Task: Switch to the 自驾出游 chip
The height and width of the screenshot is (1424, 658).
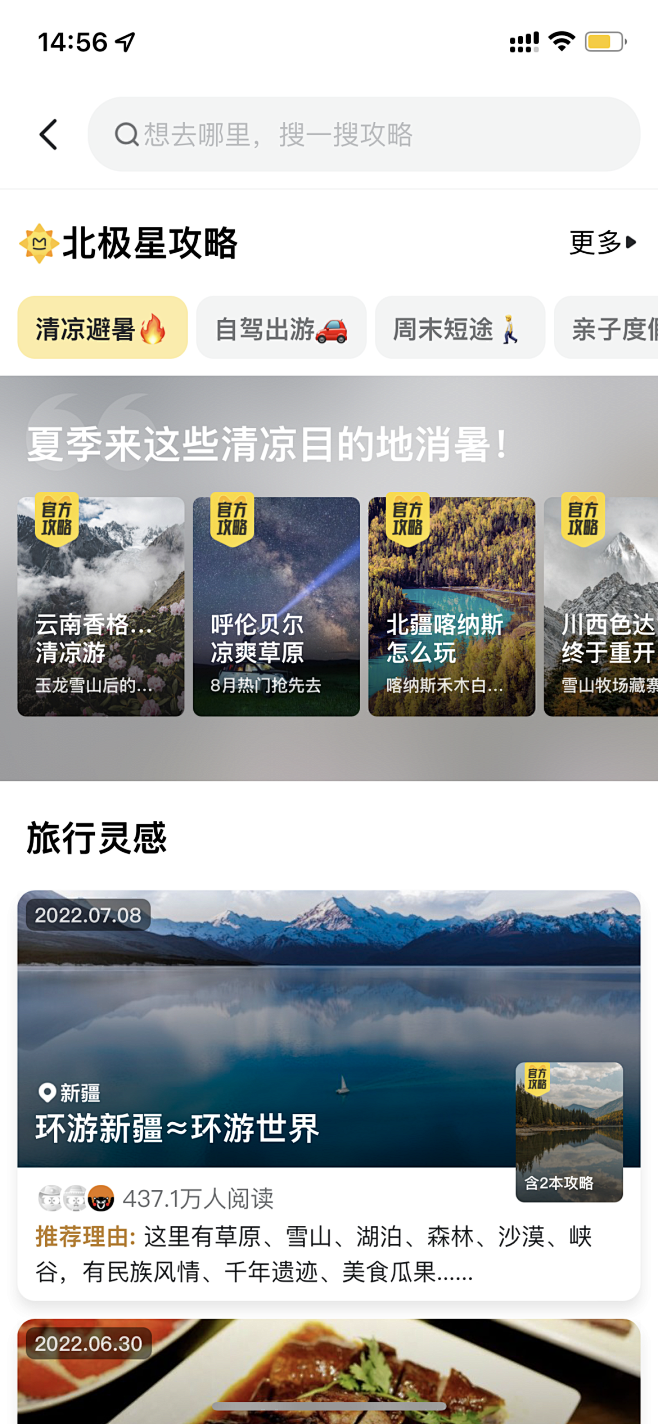Action: click(281, 328)
